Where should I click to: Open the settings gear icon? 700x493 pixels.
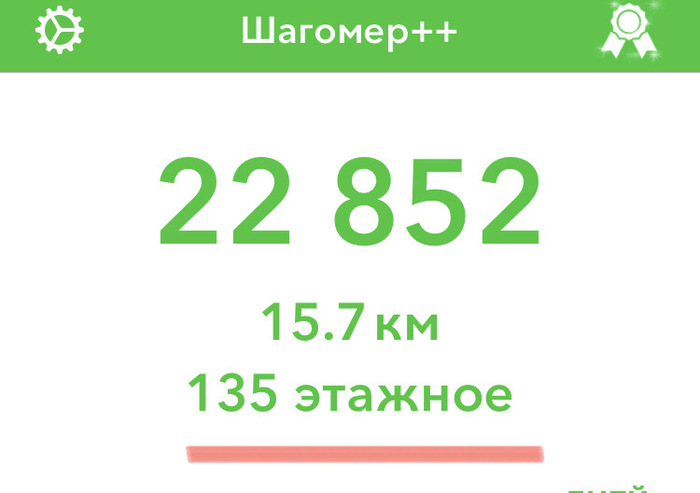(60, 31)
